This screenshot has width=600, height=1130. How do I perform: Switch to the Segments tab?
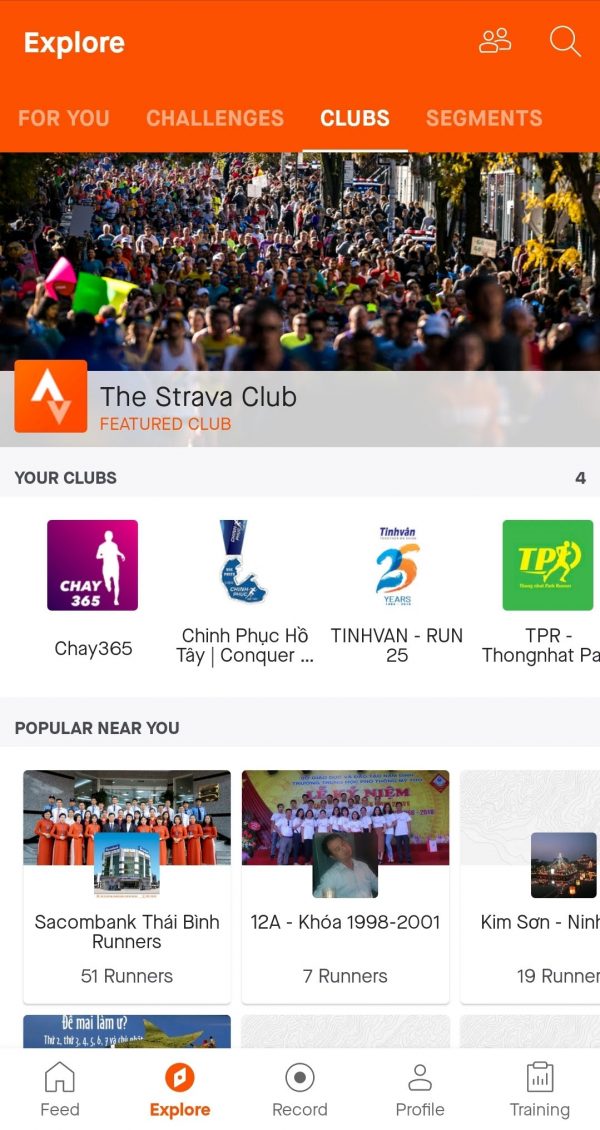(484, 118)
